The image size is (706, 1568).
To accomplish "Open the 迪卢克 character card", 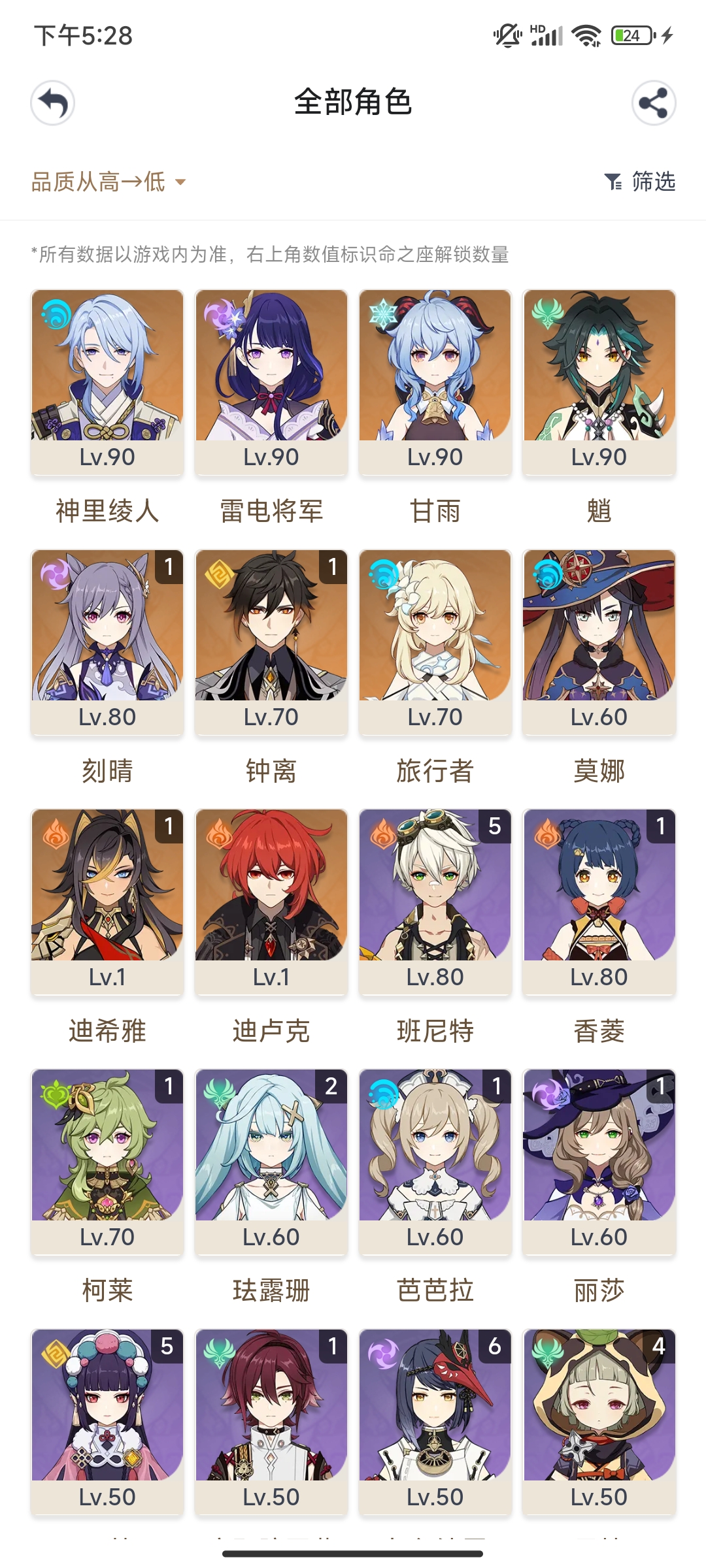I will coord(271,902).
